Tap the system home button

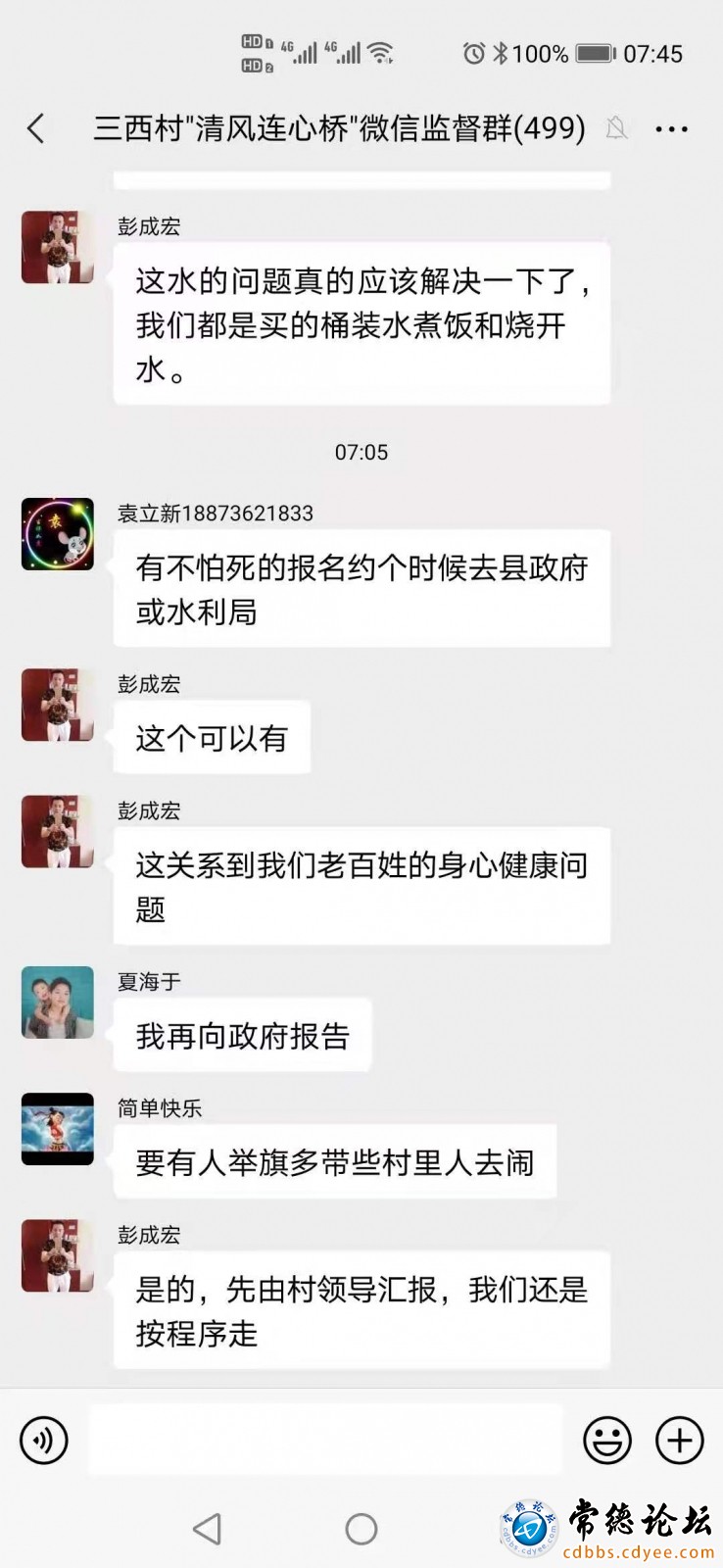tap(361, 1529)
